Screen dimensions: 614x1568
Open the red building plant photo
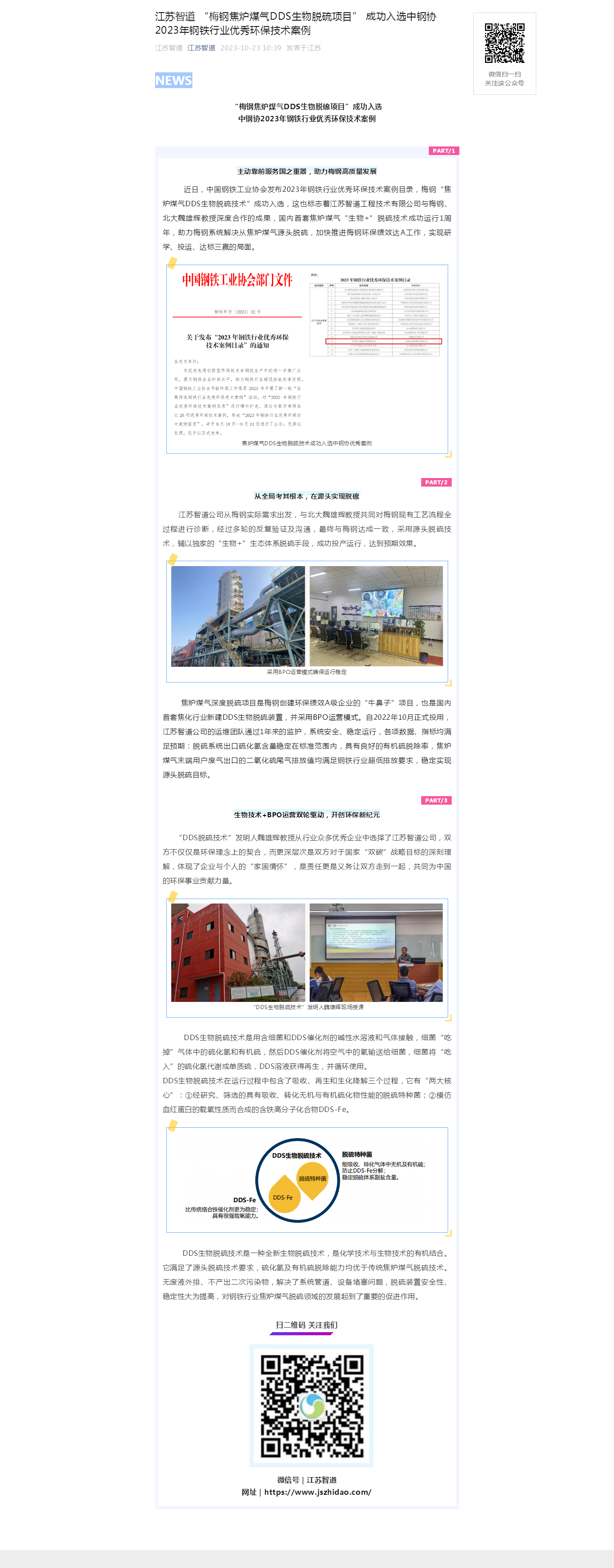[x=238, y=952]
